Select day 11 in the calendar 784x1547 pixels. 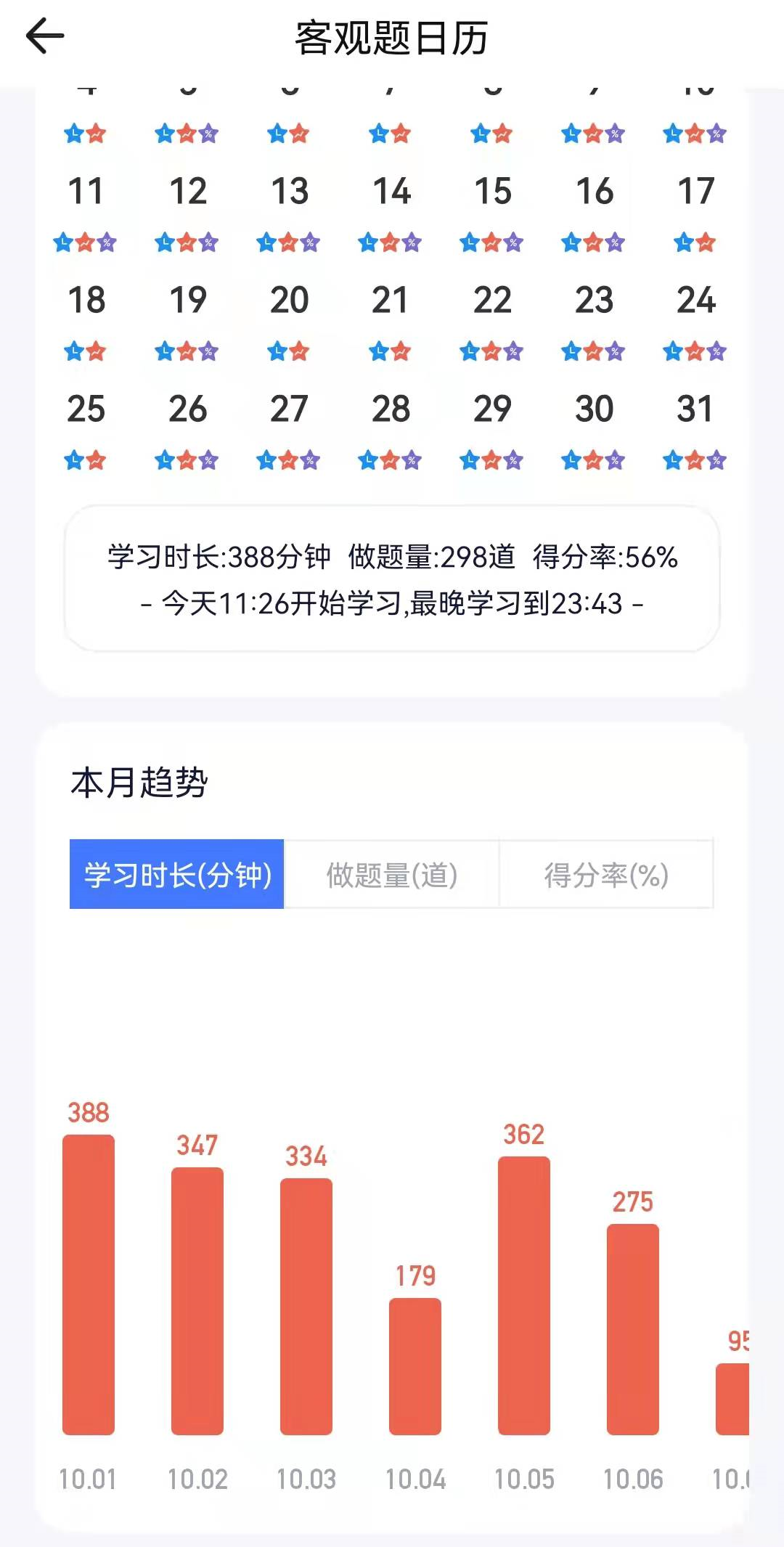86,192
